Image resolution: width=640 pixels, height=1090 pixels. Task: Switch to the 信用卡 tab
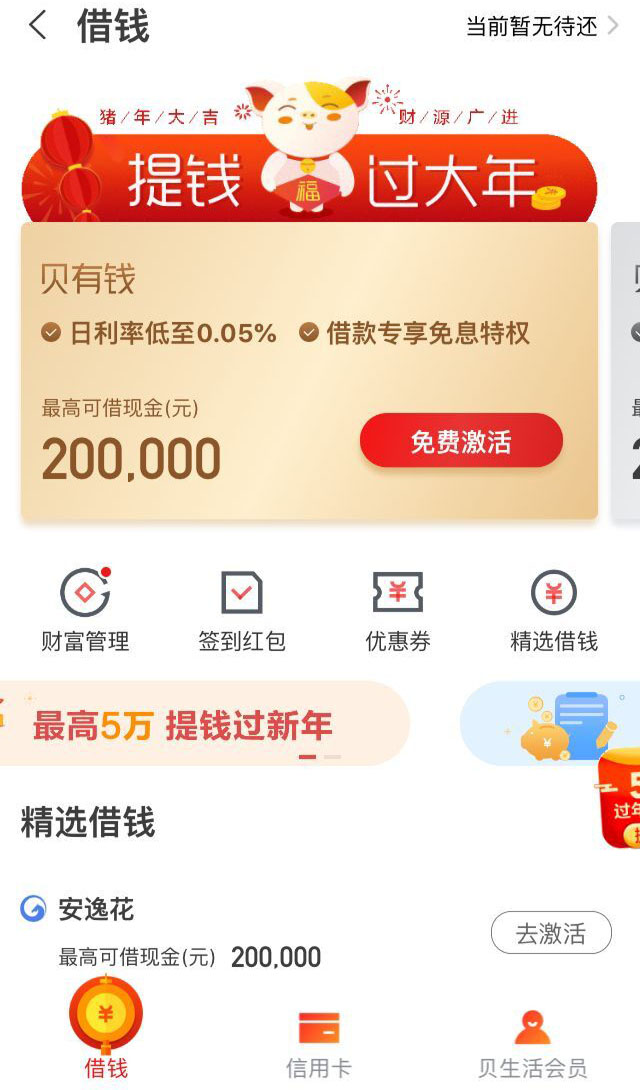pyautogui.click(x=319, y=1042)
